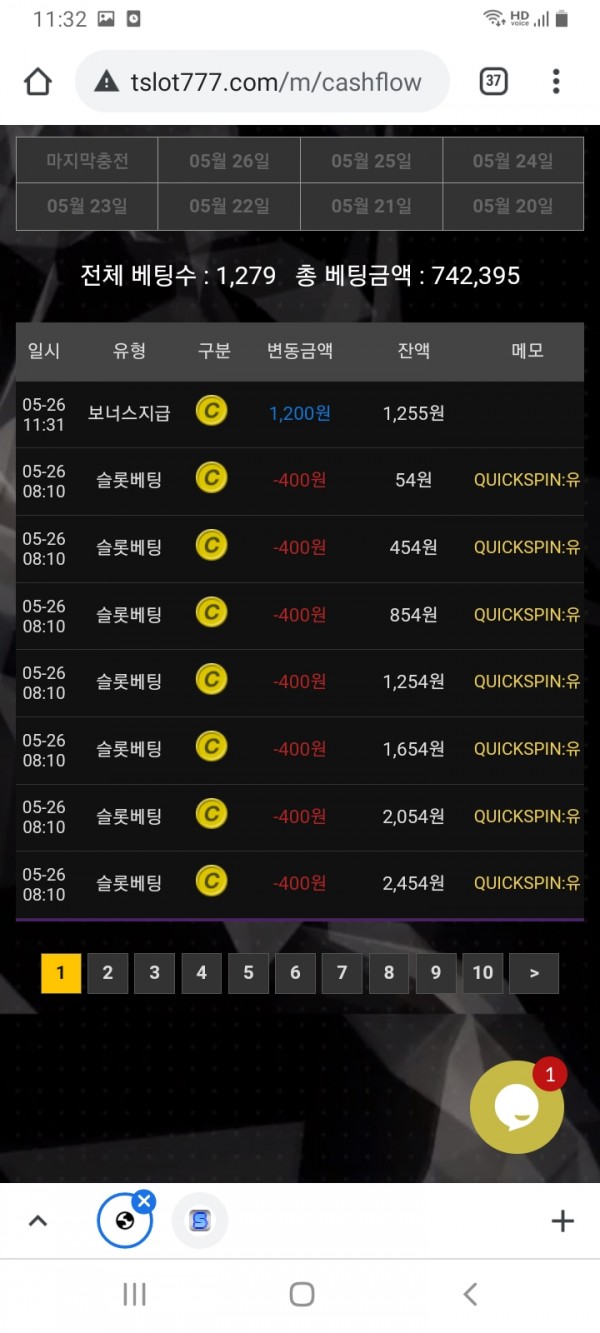Go back using system navigation
Viewport: 600px width, 1333px height.
(470, 1294)
